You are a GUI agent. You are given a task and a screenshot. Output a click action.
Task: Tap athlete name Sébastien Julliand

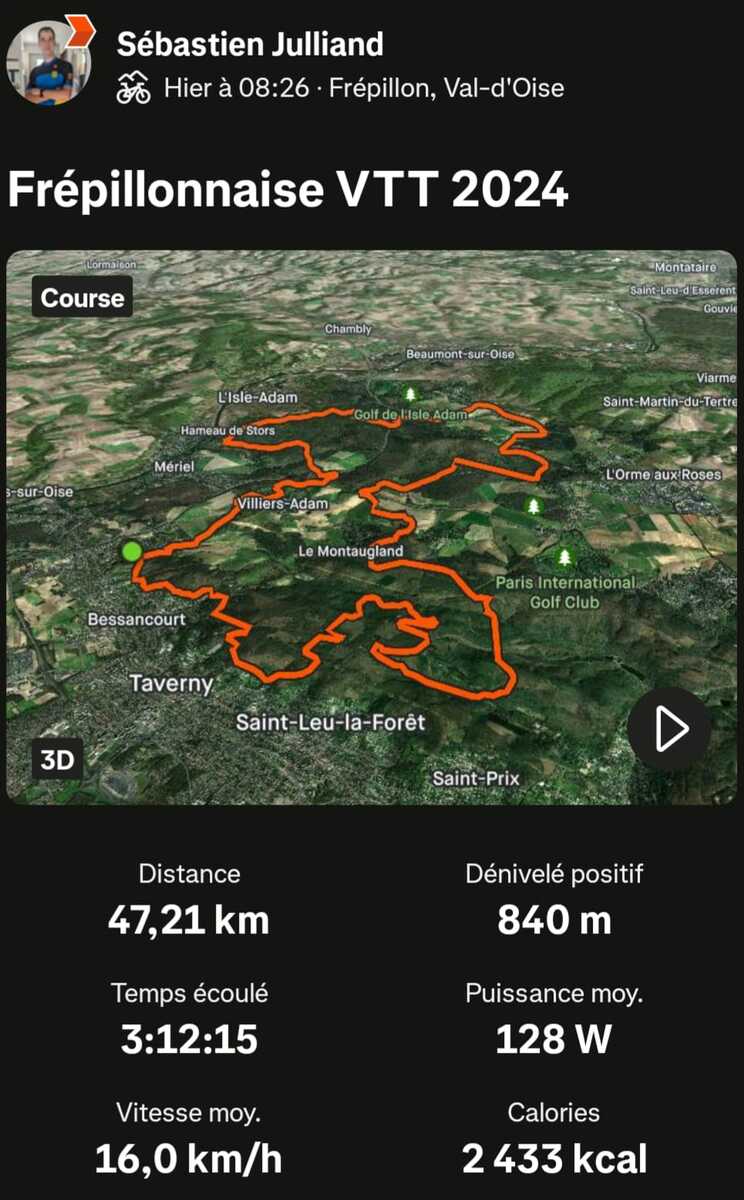point(250,44)
